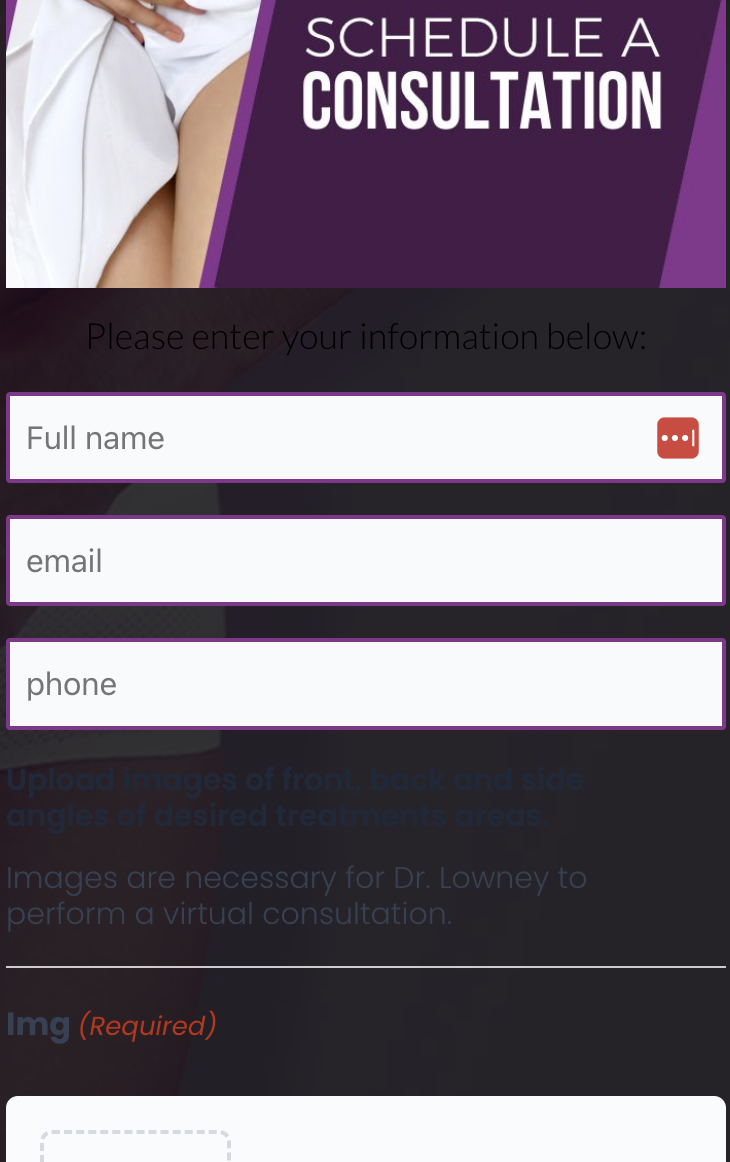Tap the dashed image upload box
Screen dimensions: 730x1162
tap(136, 1146)
